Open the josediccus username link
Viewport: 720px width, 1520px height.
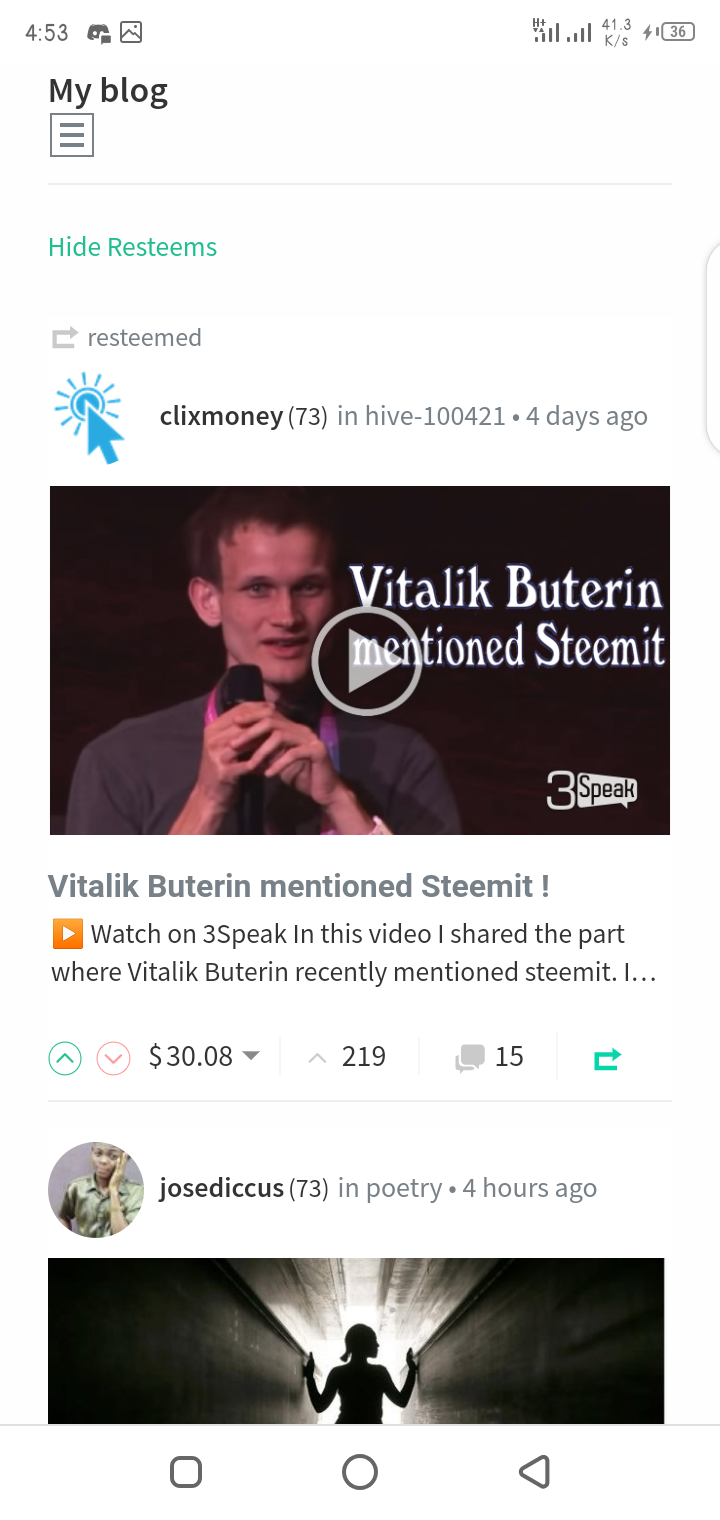pyautogui.click(x=221, y=1188)
